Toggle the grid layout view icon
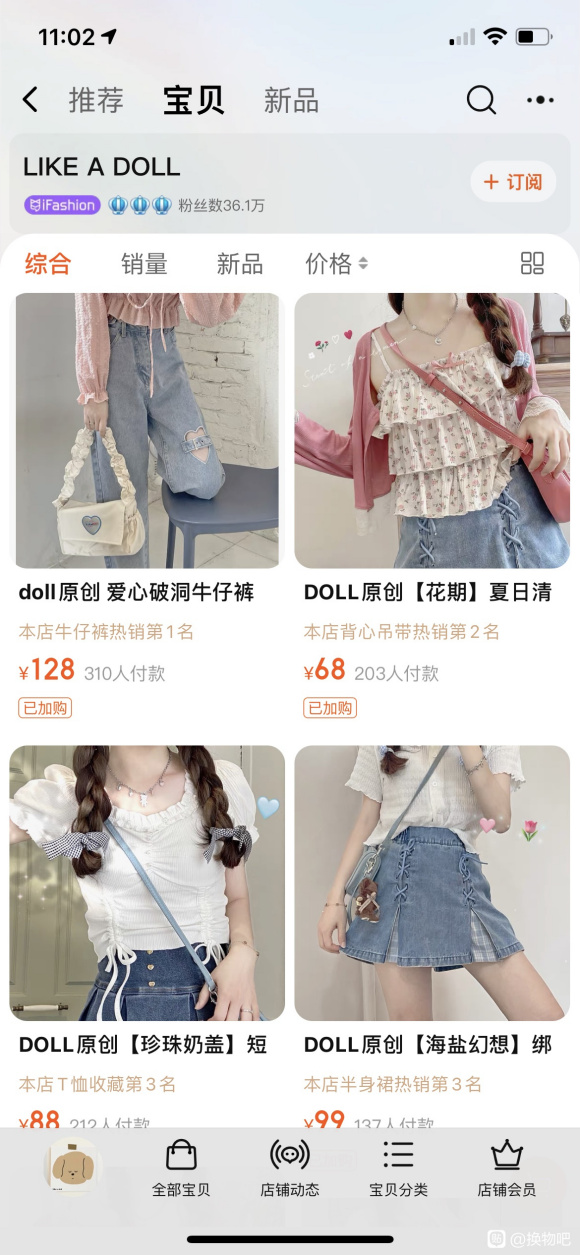The height and width of the screenshot is (1255, 580). (x=533, y=263)
